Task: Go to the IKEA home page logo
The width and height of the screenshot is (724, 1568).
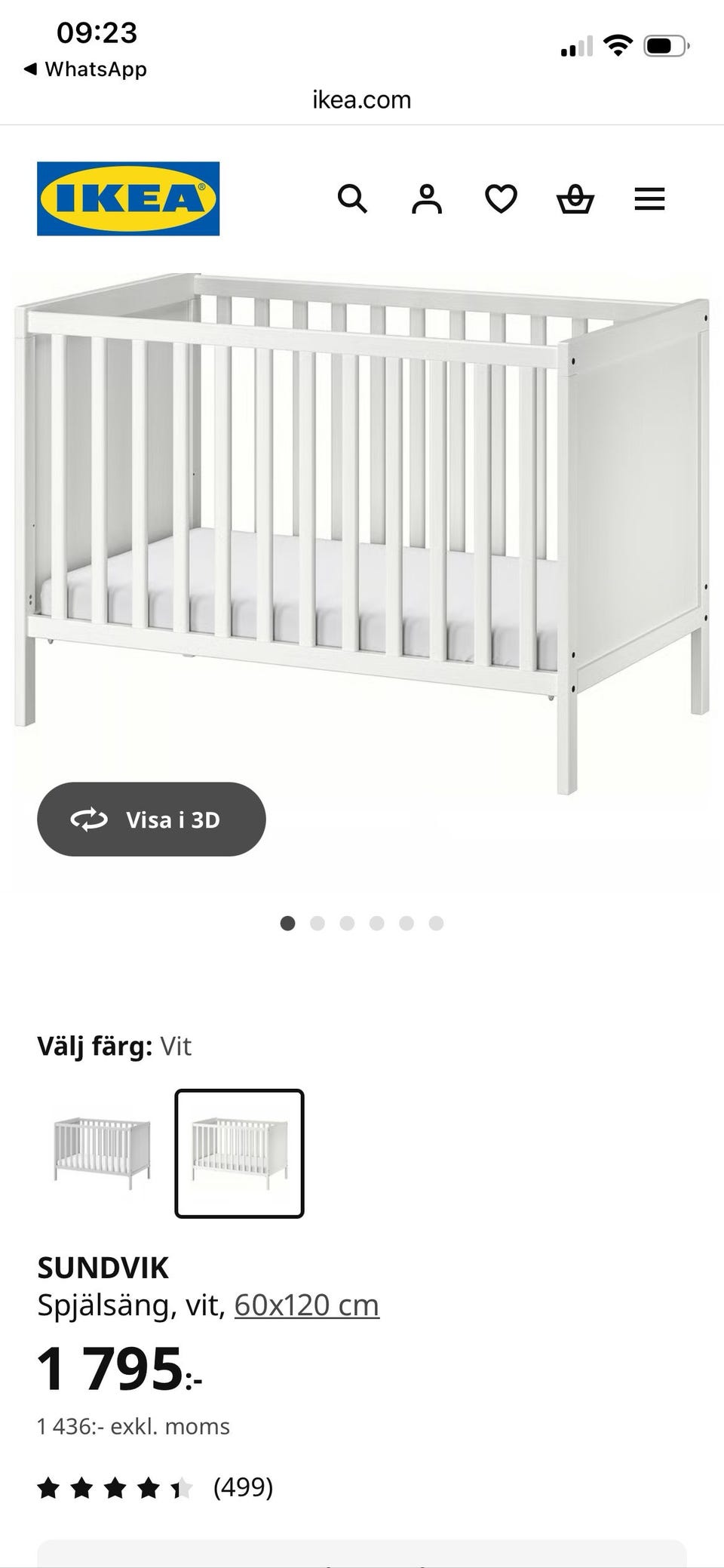Action: 128,198
